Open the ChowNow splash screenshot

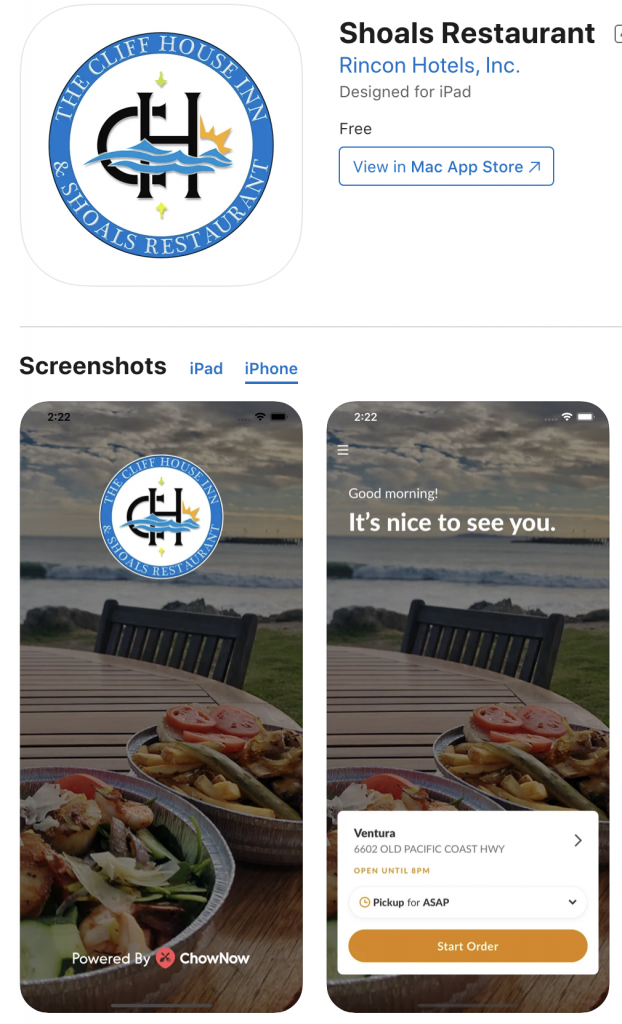click(161, 706)
